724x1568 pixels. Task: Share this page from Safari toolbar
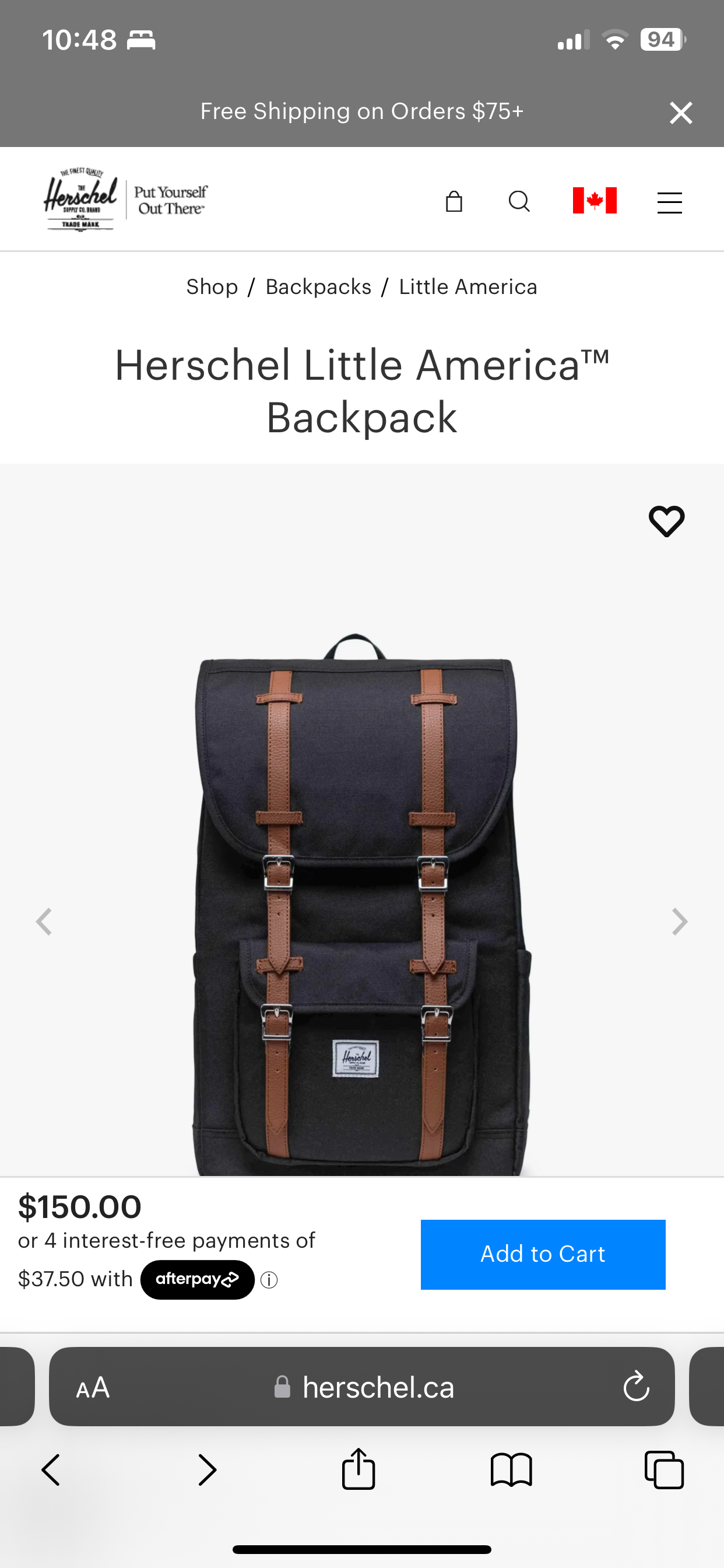click(x=359, y=1469)
